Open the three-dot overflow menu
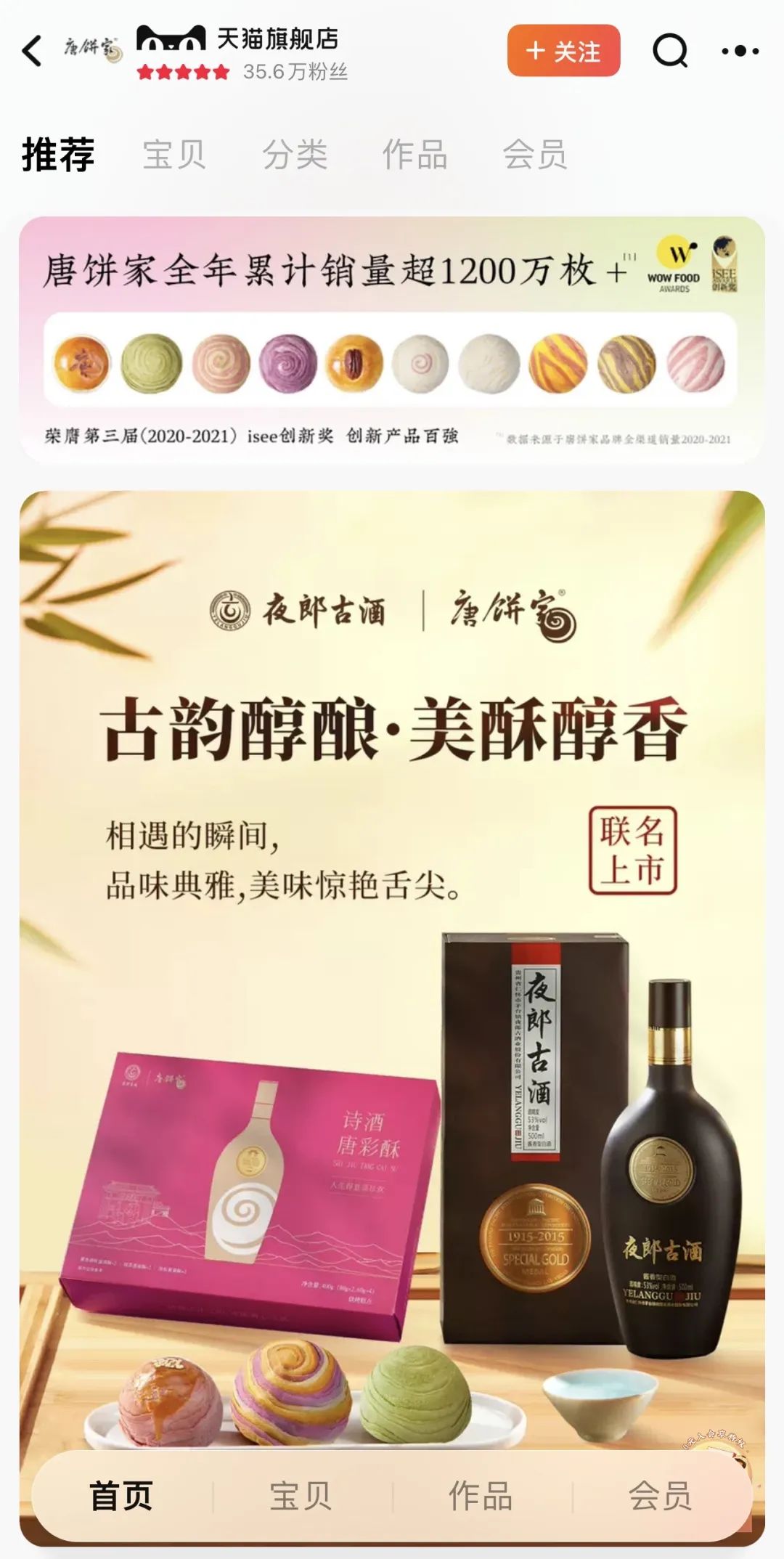The width and height of the screenshot is (784, 1559). (x=740, y=51)
